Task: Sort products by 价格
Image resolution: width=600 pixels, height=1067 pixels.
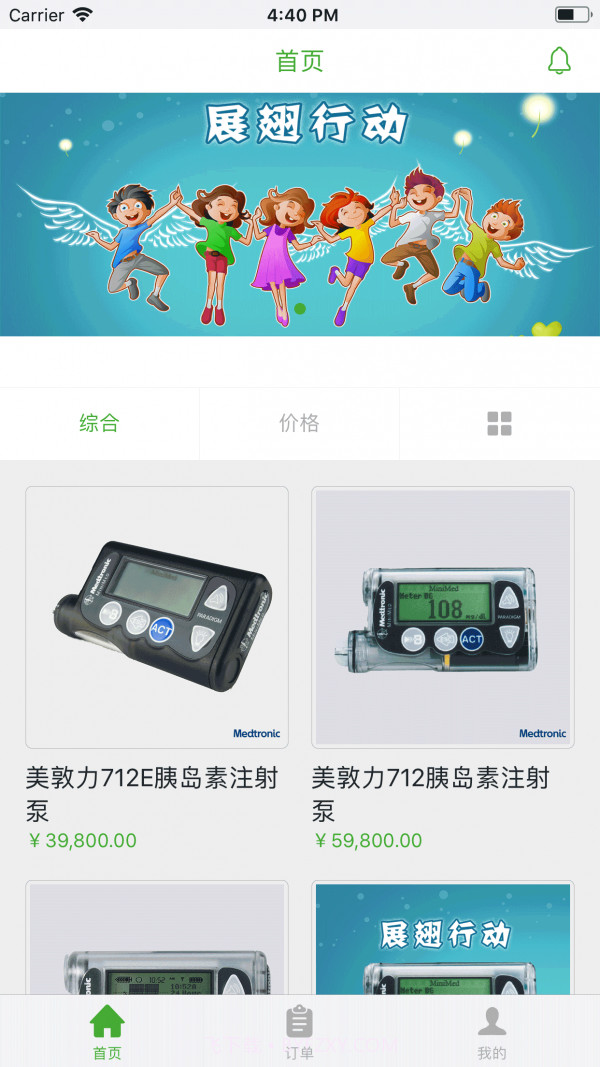Action: 299,423
